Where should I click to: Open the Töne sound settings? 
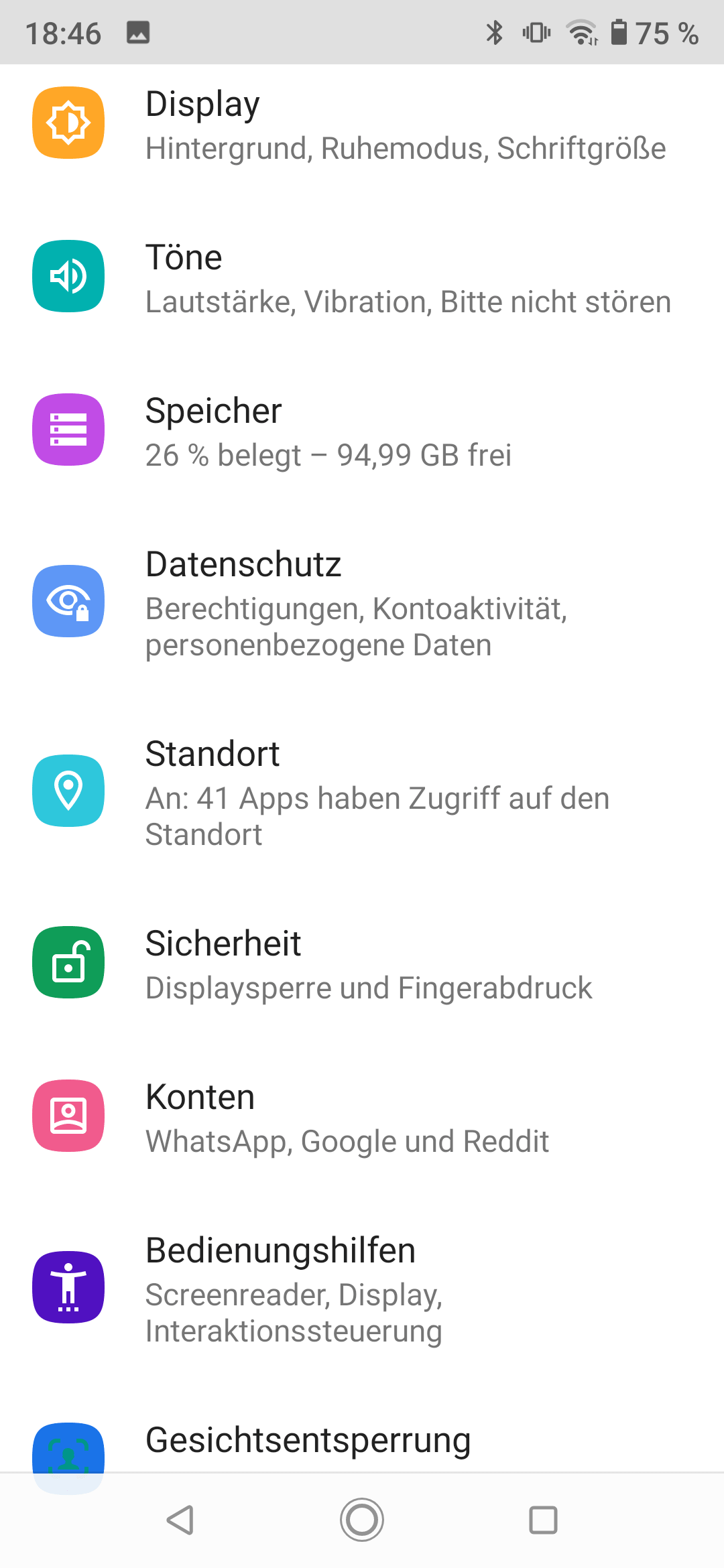pos(362,277)
